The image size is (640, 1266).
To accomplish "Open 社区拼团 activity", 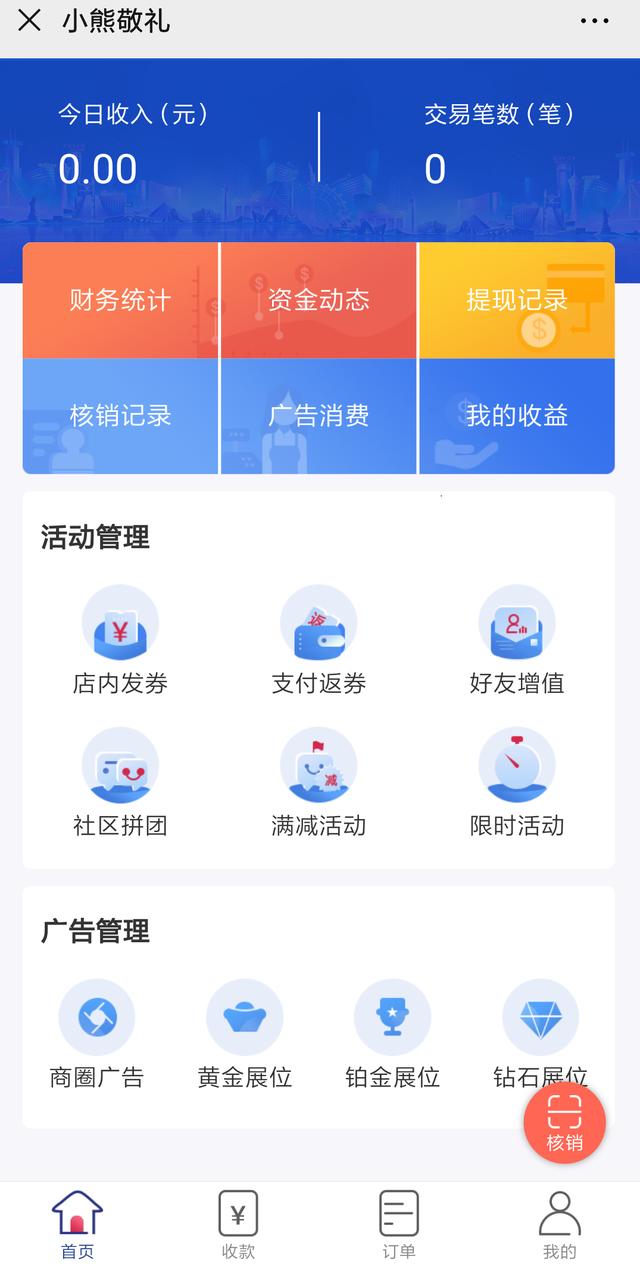I will pos(120,783).
